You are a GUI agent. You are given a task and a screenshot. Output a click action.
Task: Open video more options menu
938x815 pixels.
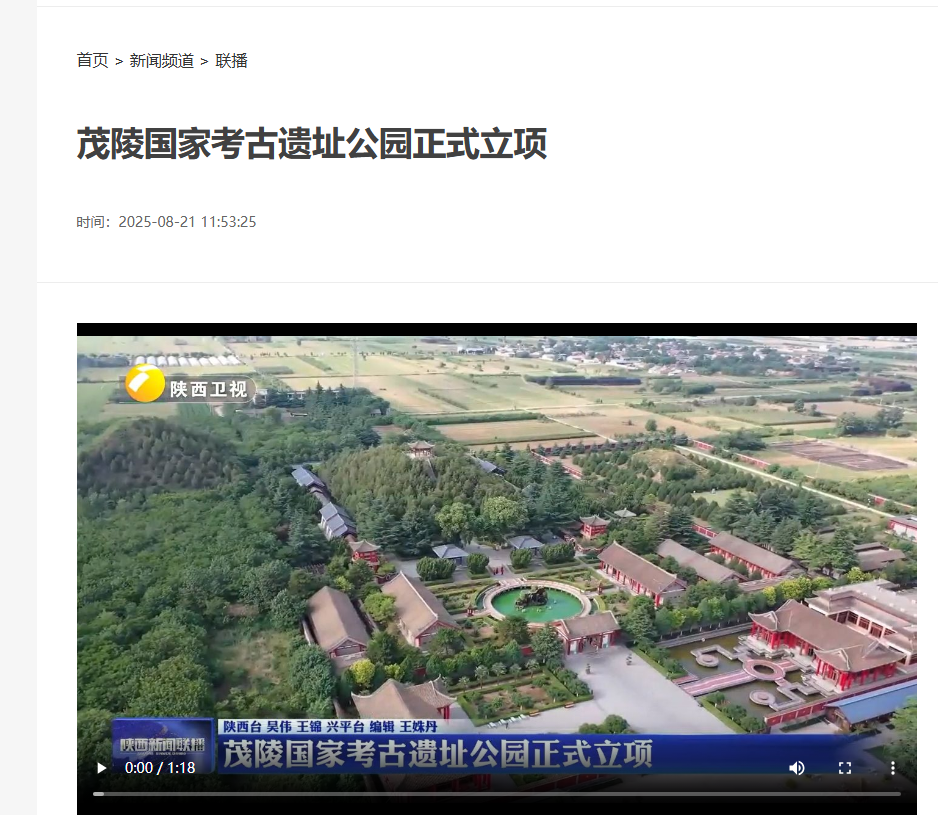(893, 768)
